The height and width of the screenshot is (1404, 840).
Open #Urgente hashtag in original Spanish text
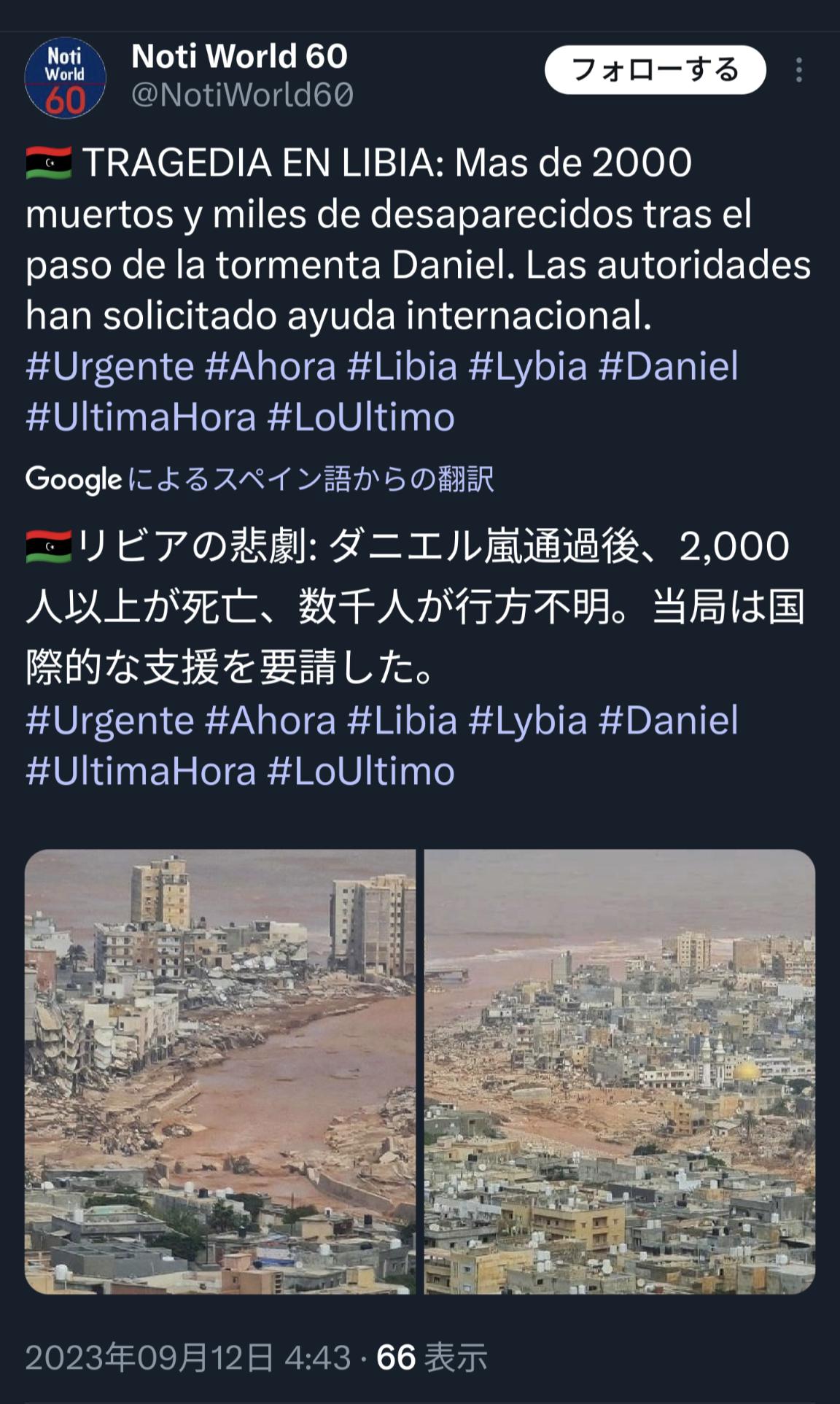(x=110, y=366)
